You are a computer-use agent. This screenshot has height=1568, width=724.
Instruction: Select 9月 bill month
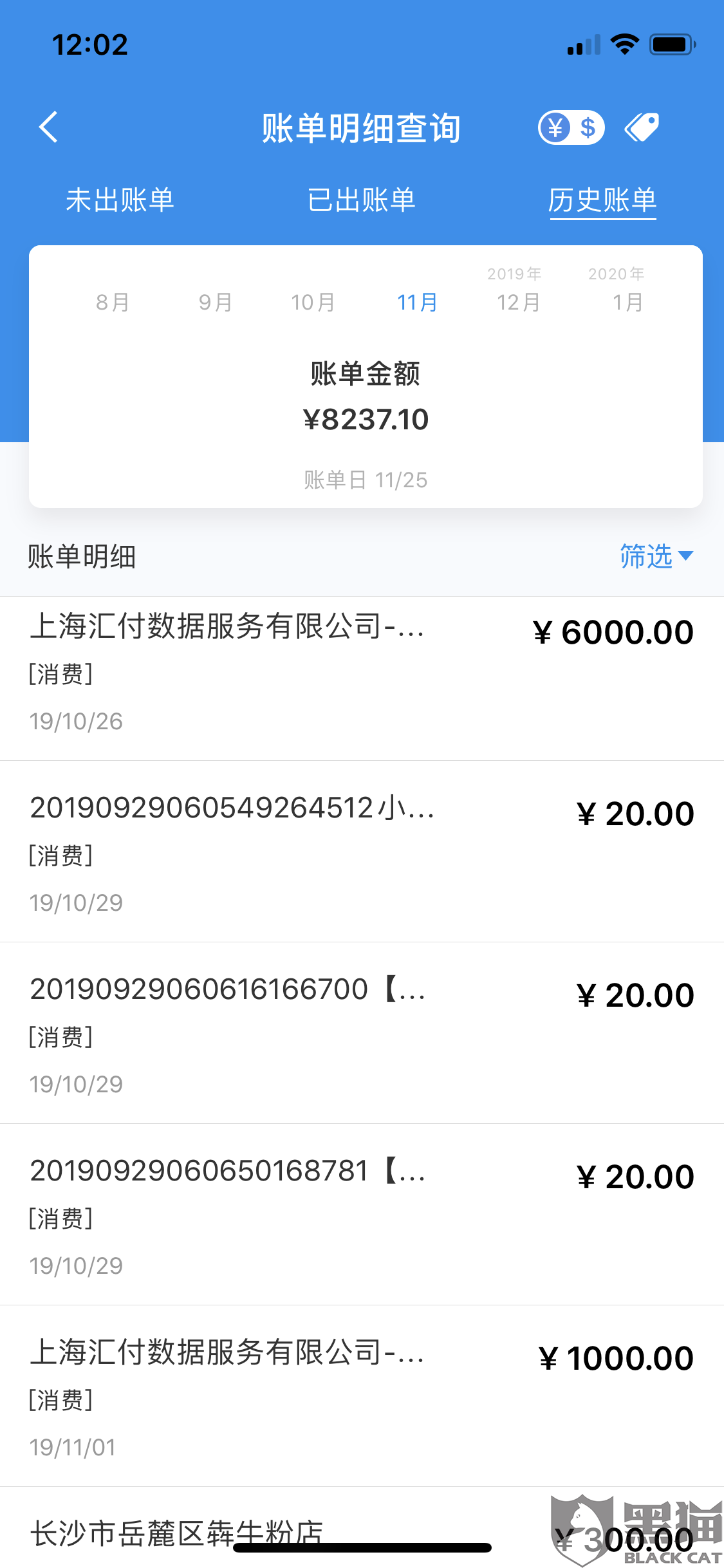215,302
